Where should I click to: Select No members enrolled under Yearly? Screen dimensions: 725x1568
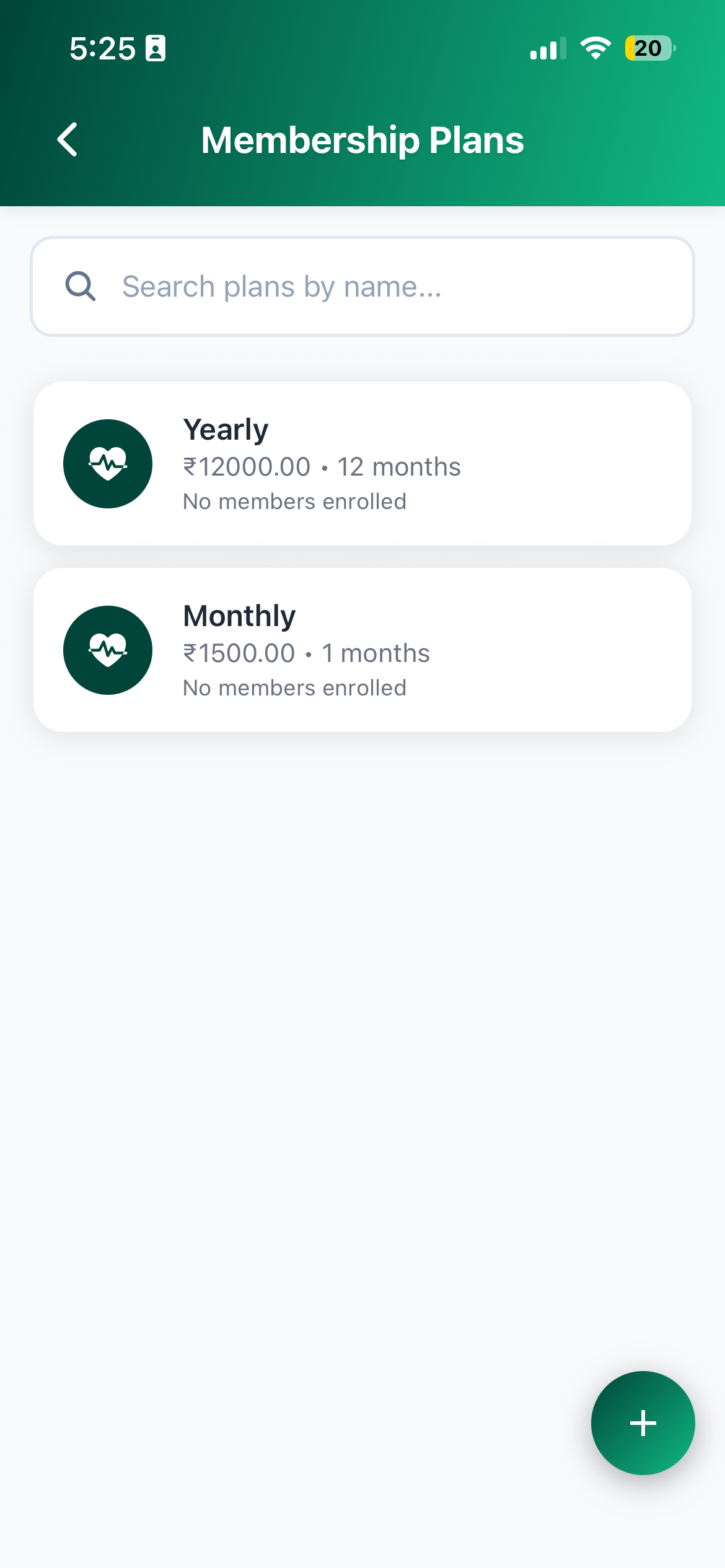[x=294, y=501]
